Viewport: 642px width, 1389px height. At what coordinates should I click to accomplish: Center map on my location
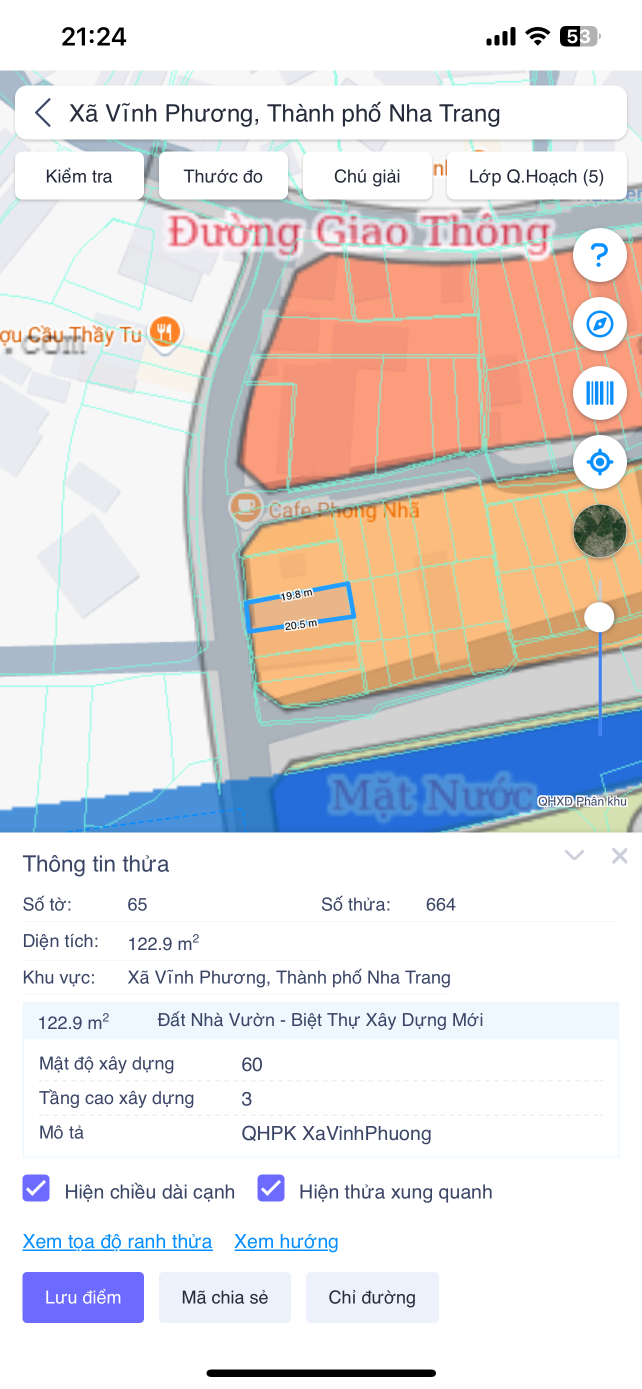[600, 462]
